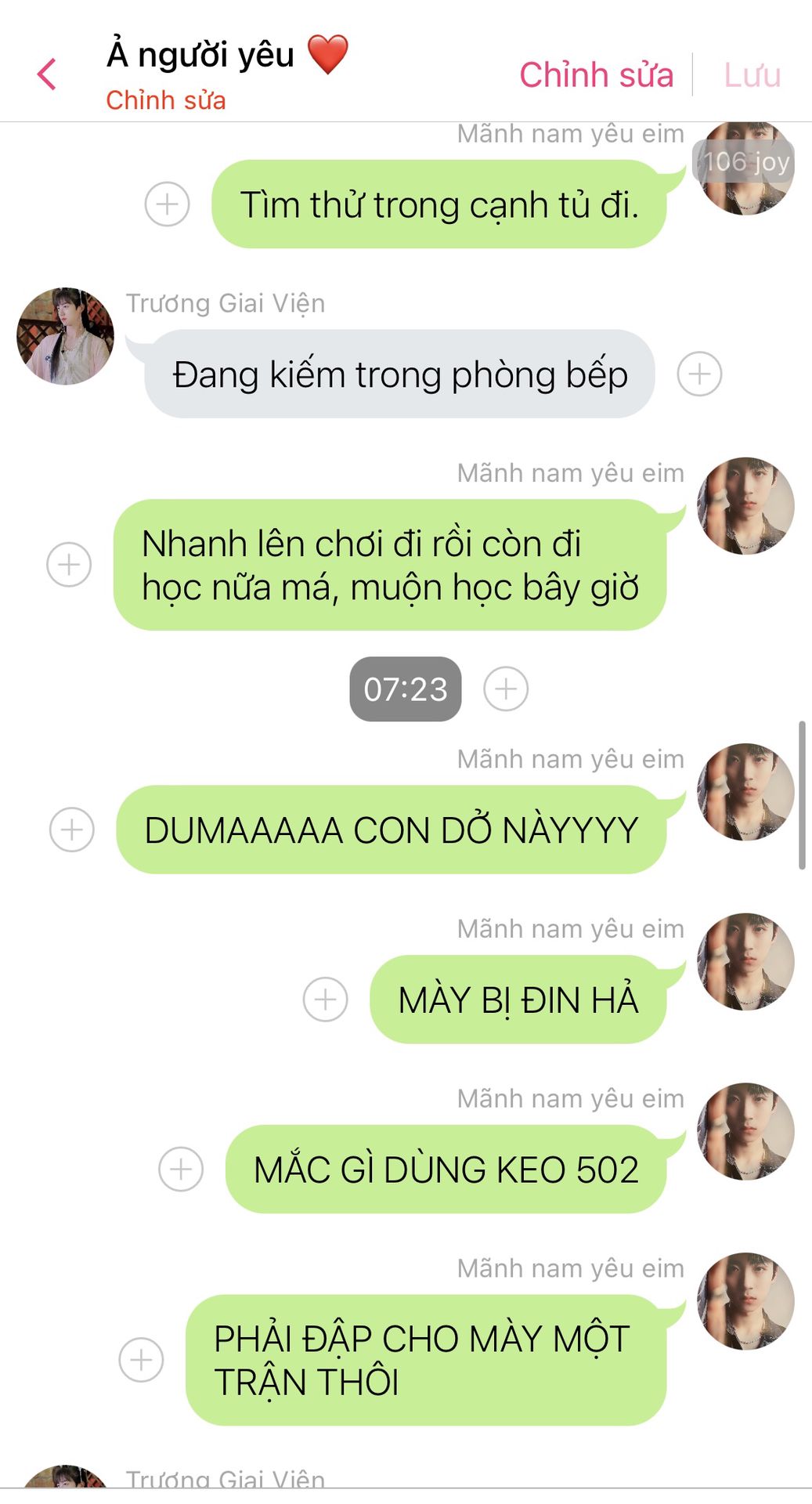This screenshot has width=812, height=1504.
Task: Open Trương Giai Viện's avatar
Action: 66,336
